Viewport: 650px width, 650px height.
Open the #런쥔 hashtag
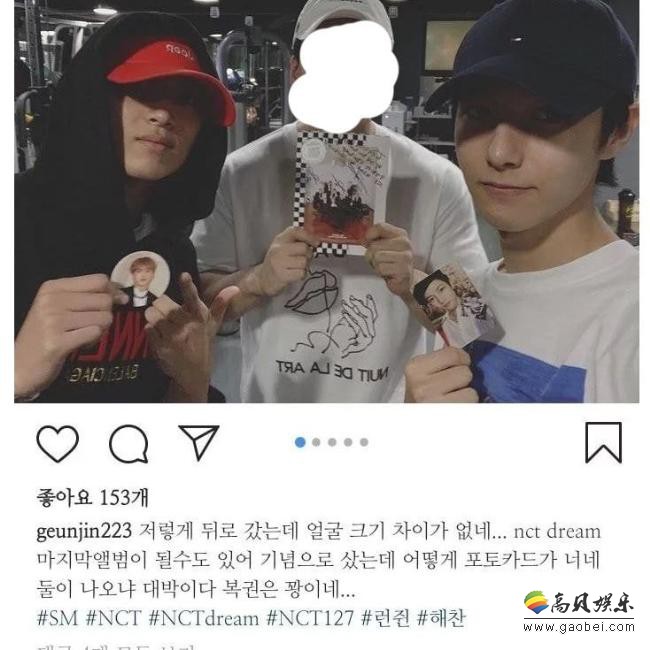click(387, 617)
